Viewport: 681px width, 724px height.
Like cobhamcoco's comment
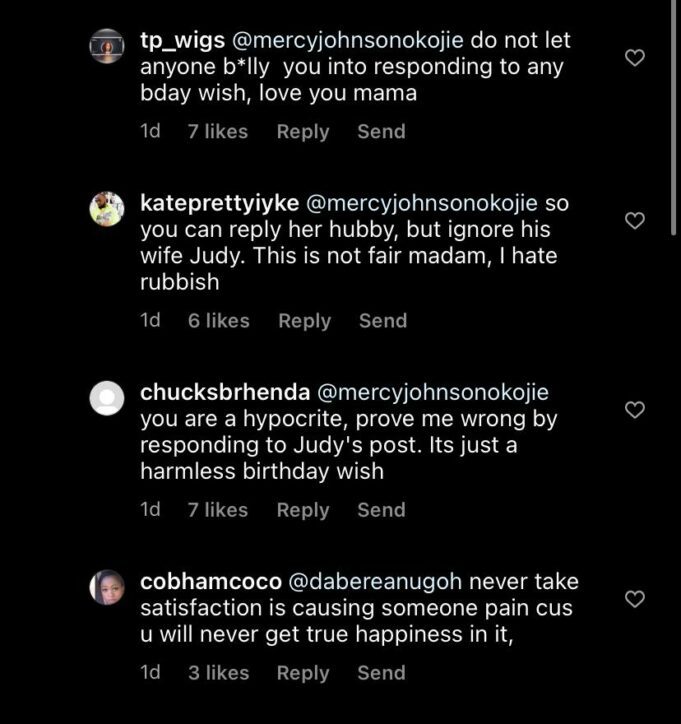click(634, 599)
